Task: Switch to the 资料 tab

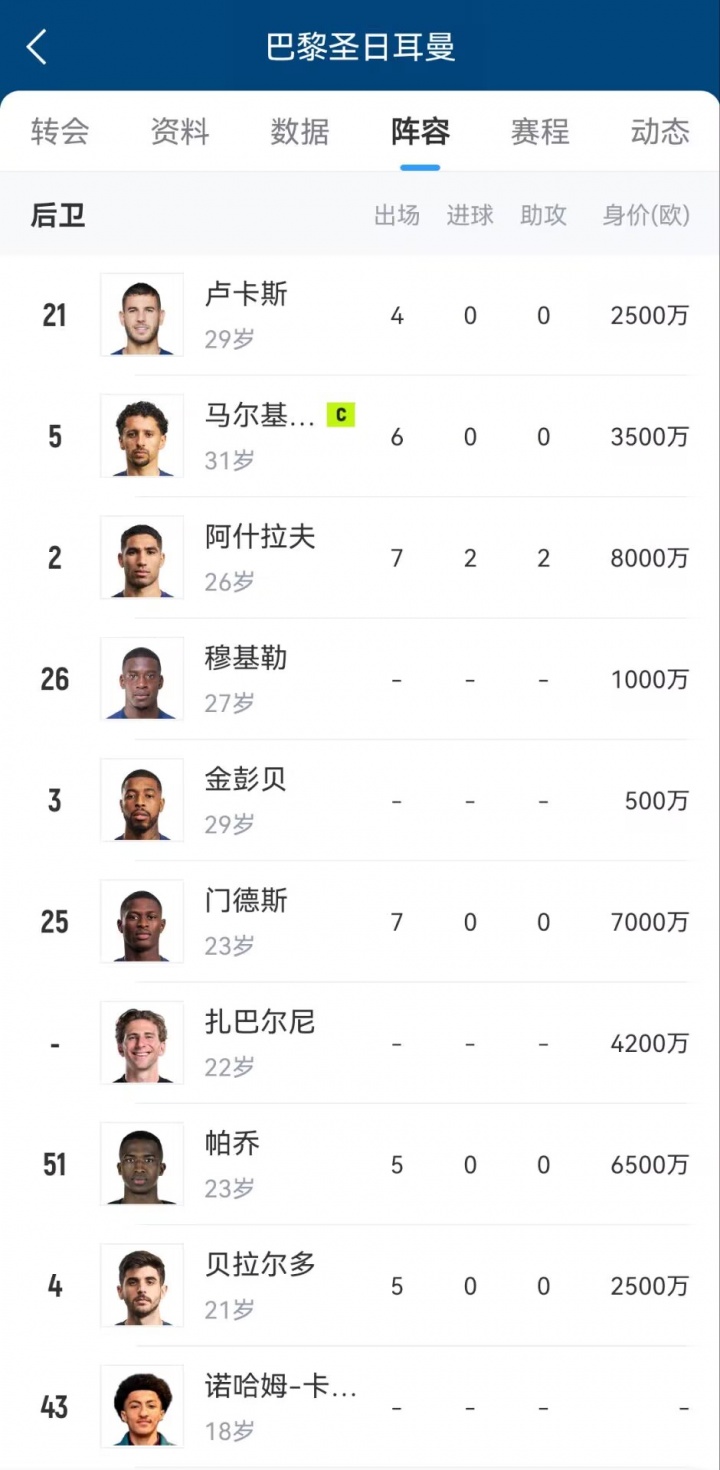Action: tap(180, 131)
